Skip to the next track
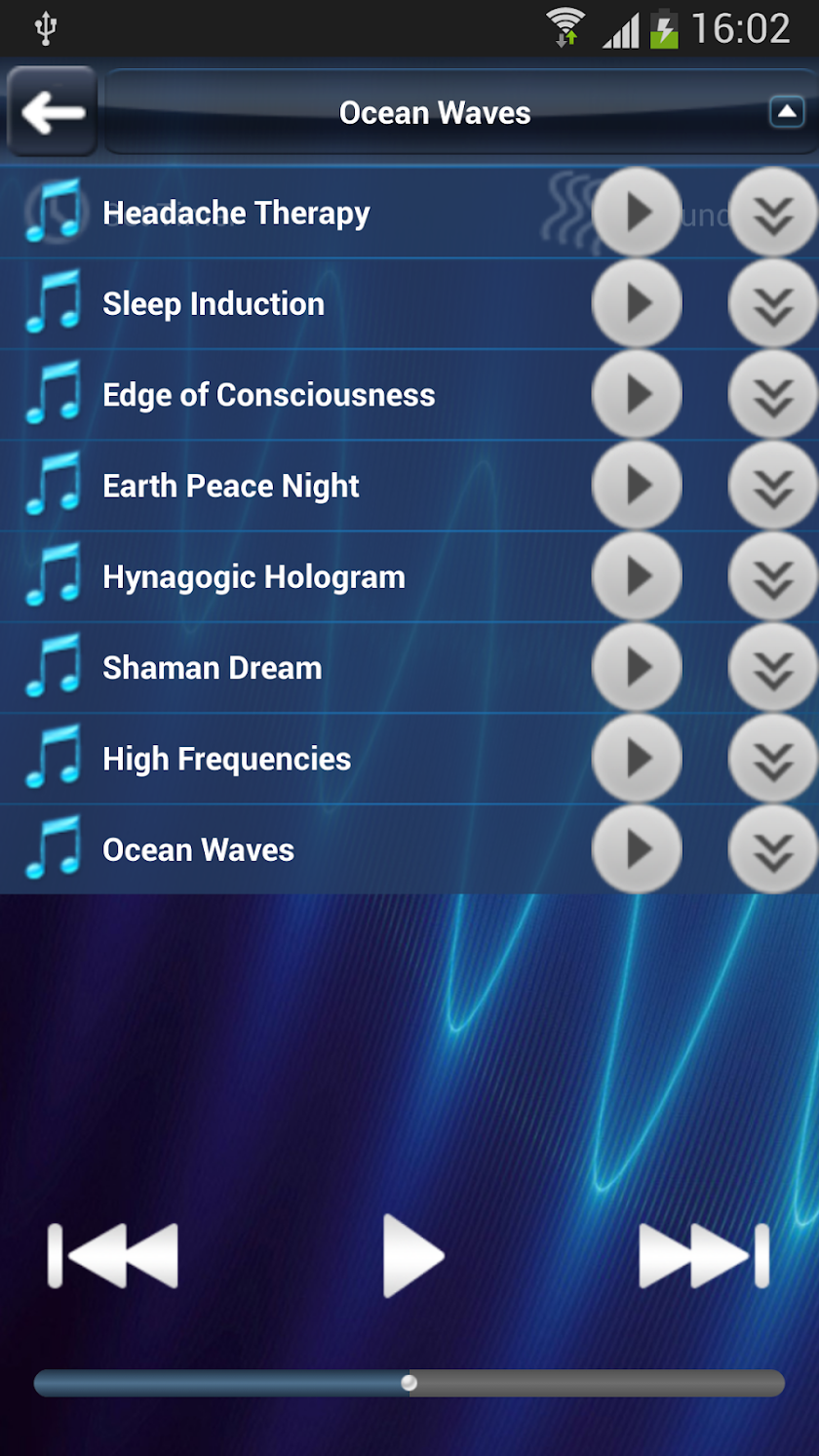This screenshot has height=1456, width=819. (704, 1255)
